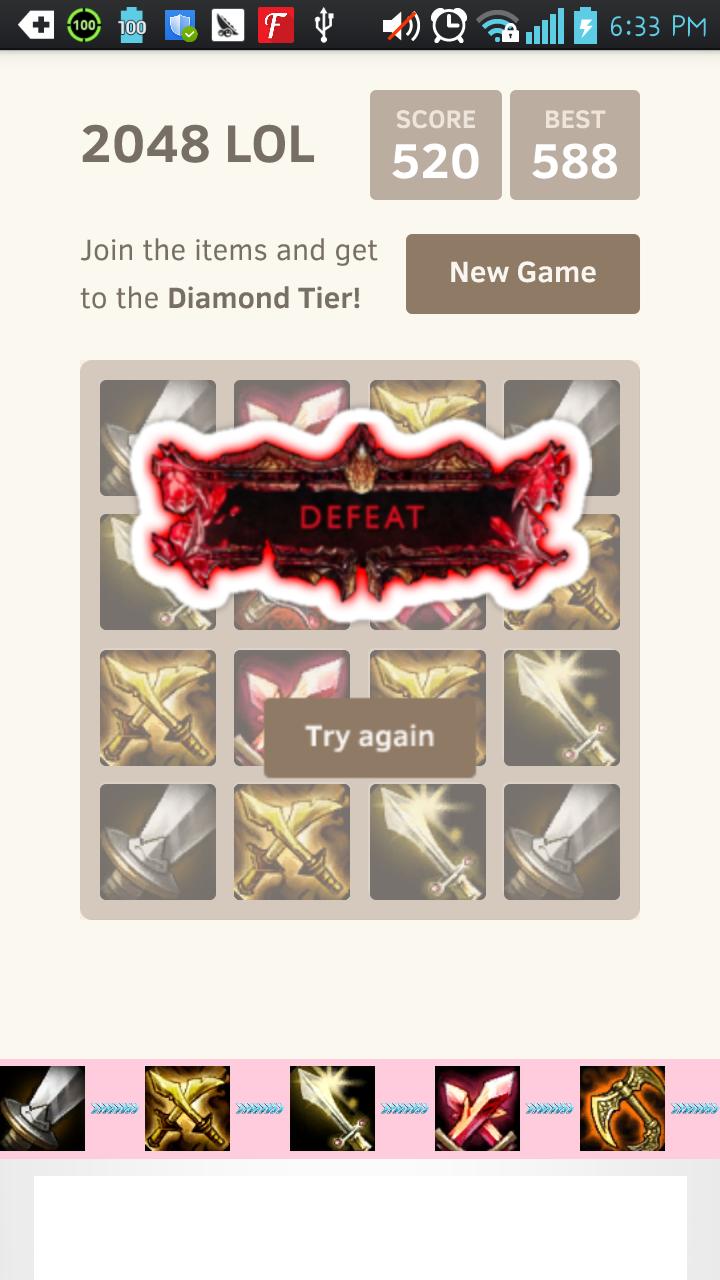Start a New Game

coord(522,273)
